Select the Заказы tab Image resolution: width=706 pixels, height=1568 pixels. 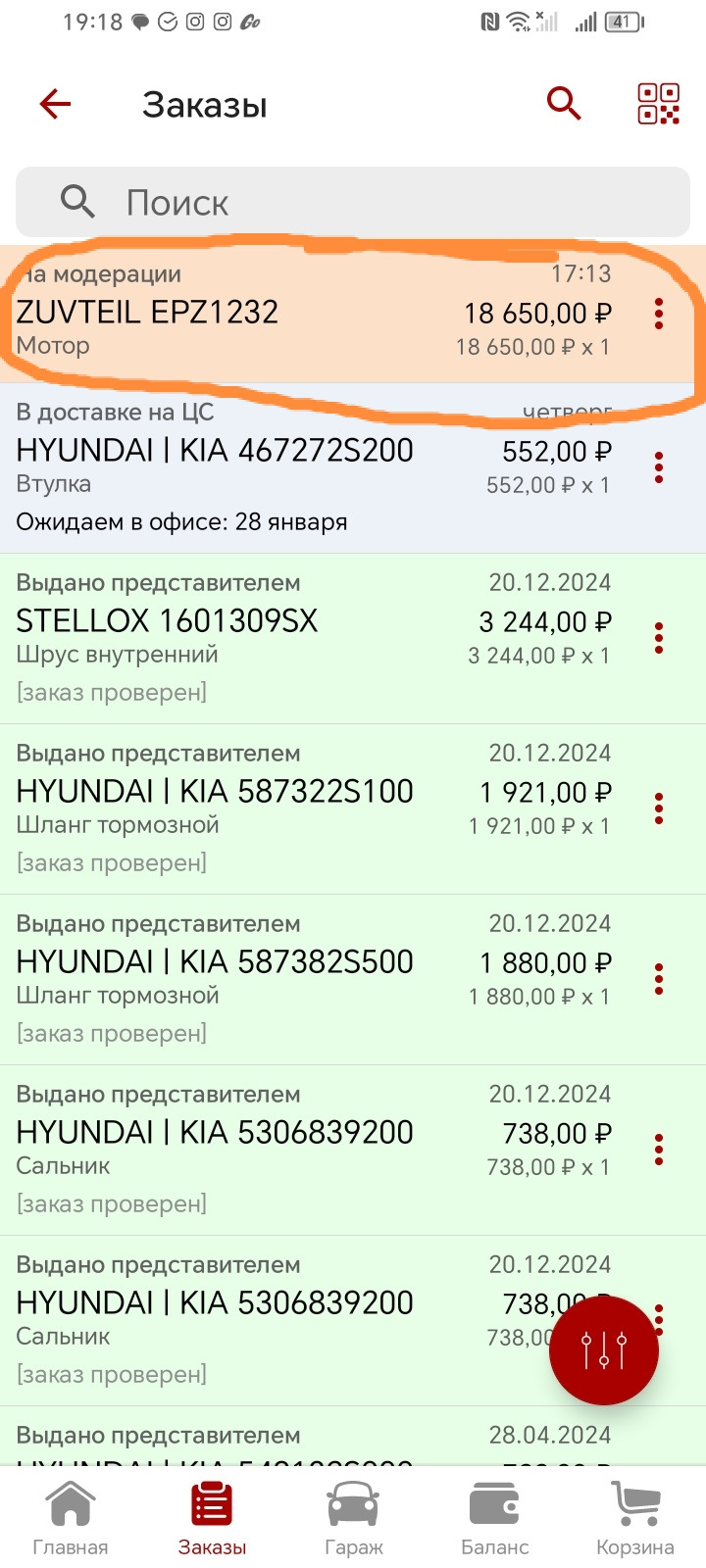pos(212,1518)
